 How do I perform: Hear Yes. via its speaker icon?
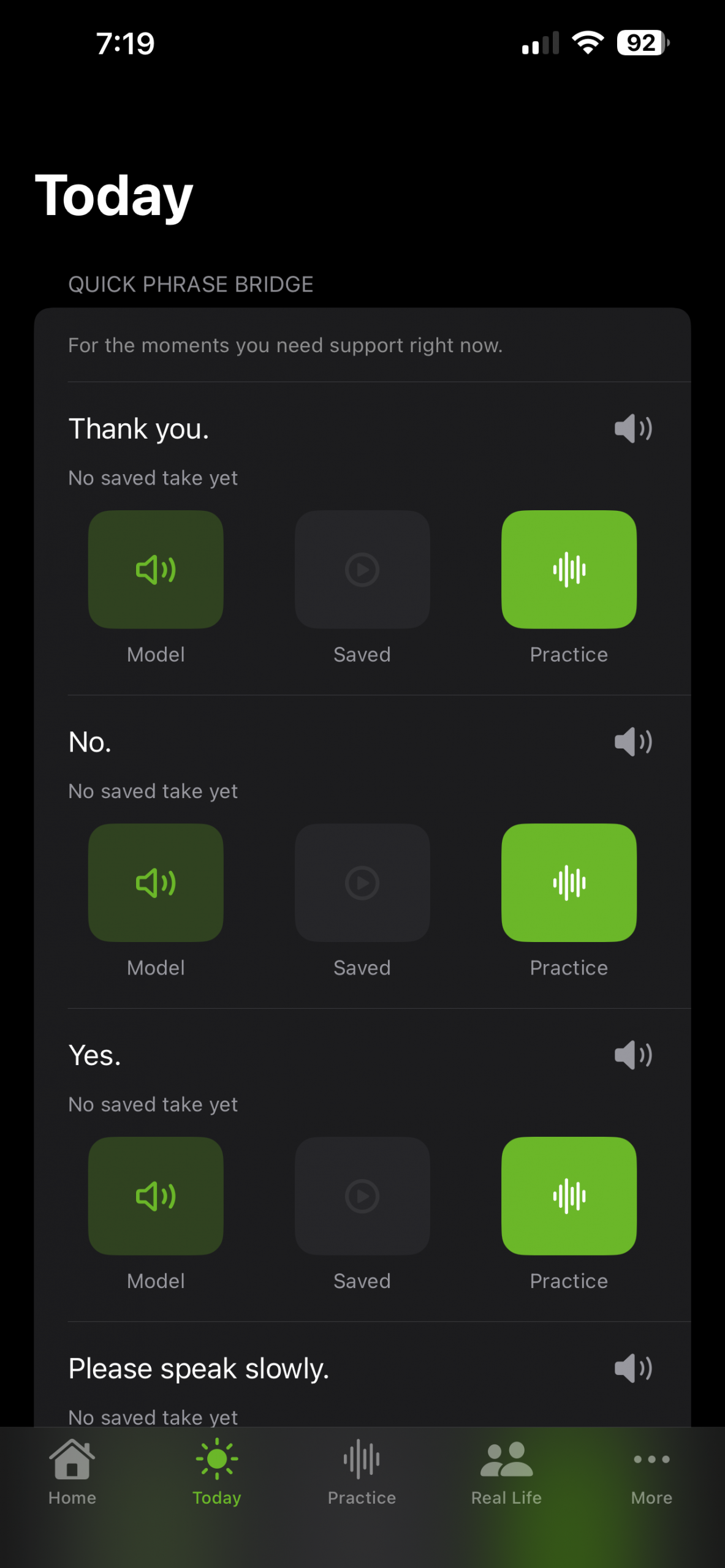pyautogui.click(x=633, y=1055)
